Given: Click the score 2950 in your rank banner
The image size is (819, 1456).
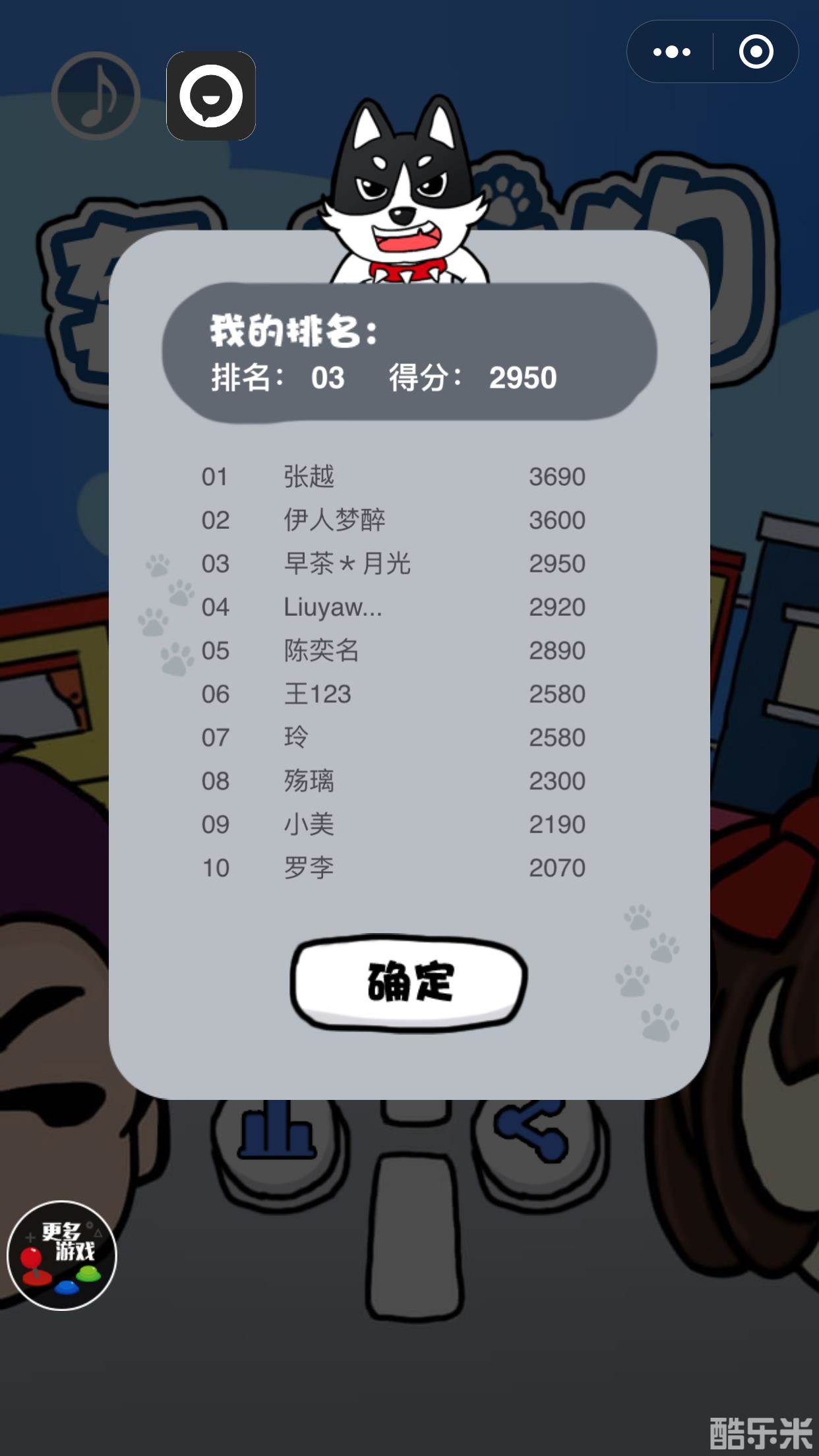Looking at the screenshot, I should (524, 377).
